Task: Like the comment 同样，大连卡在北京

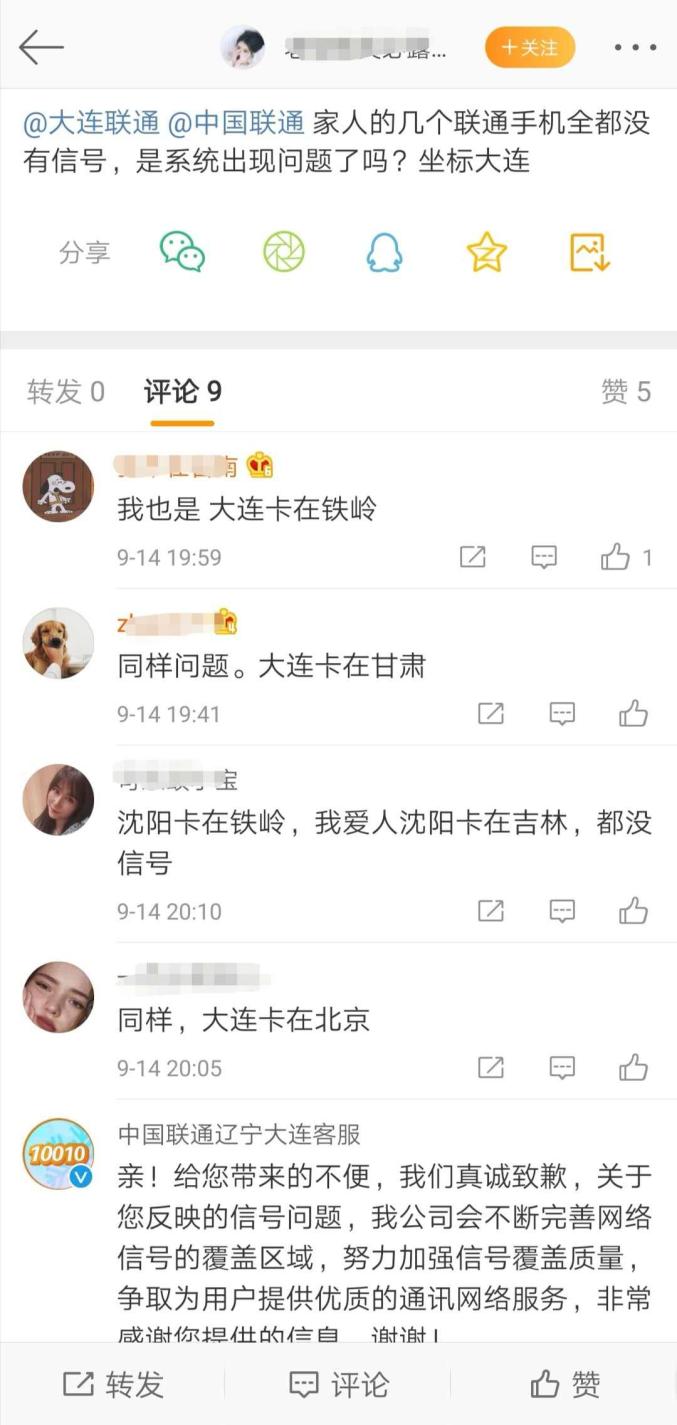Action: pos(633,1068)
